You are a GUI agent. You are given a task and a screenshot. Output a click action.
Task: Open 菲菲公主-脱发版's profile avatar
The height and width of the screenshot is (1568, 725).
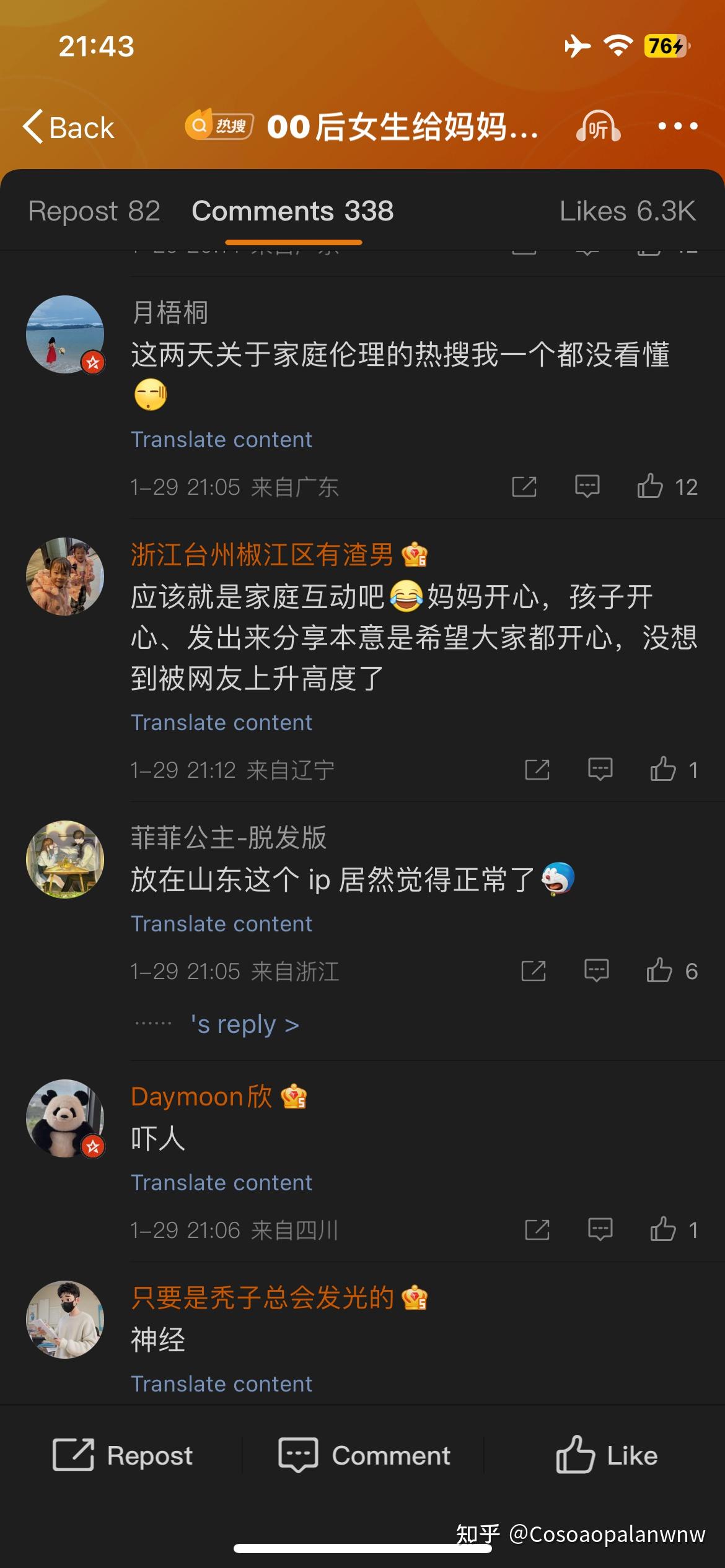65,860
